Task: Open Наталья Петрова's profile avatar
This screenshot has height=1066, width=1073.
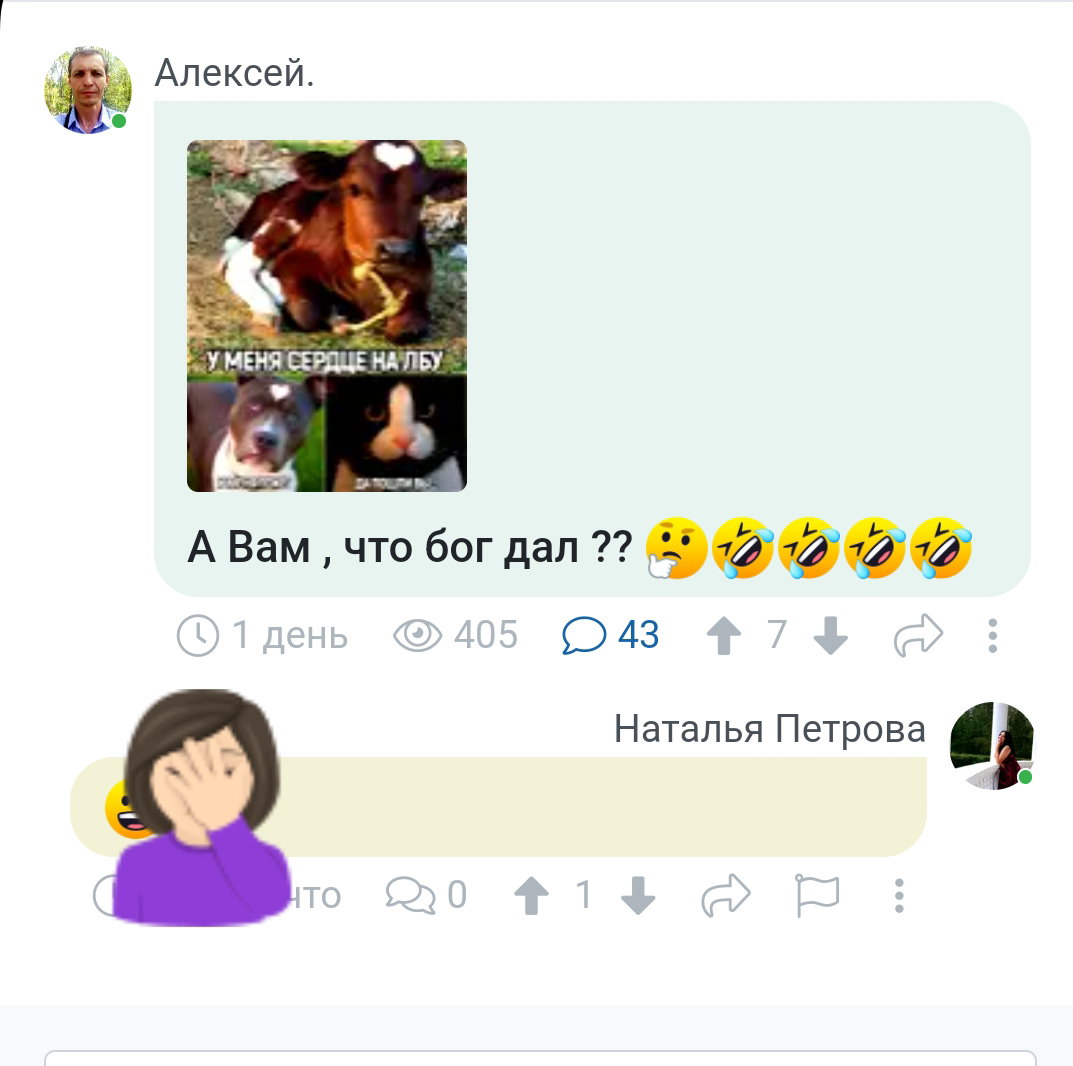Action: (992, 746)
